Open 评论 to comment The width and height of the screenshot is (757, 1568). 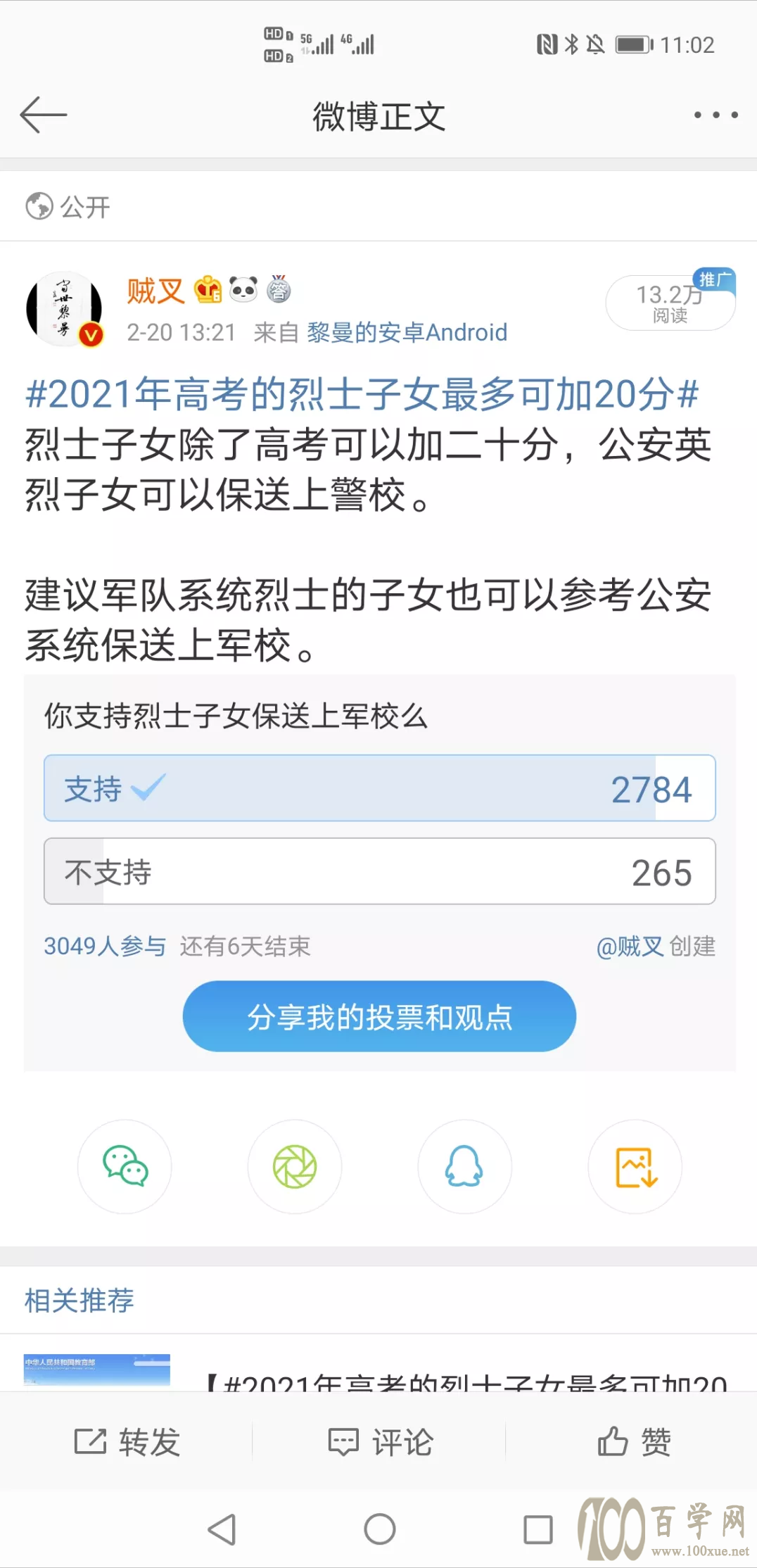coord(380,1442)
